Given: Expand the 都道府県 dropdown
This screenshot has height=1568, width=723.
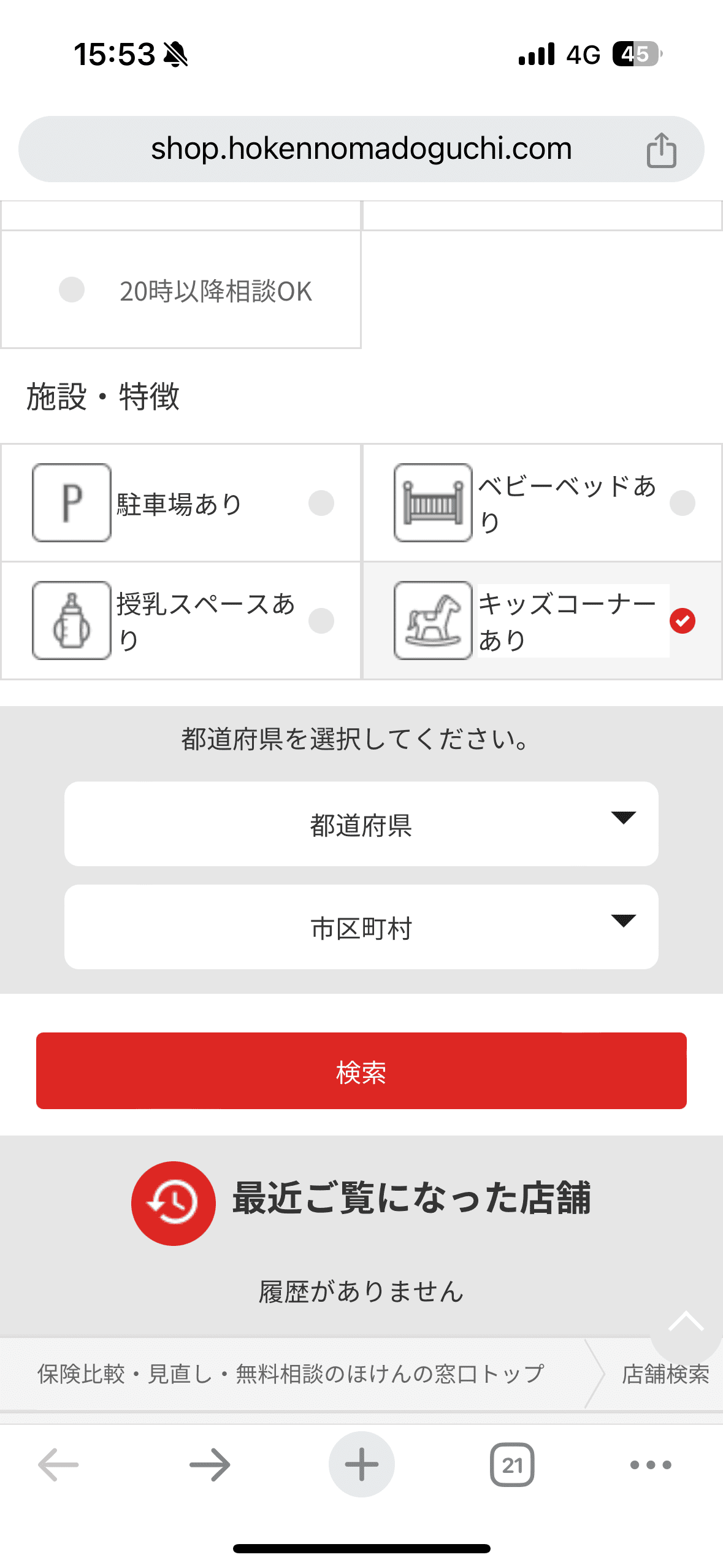Looking at the screenshot, I should pyautogui.click(x=361, y=824).
